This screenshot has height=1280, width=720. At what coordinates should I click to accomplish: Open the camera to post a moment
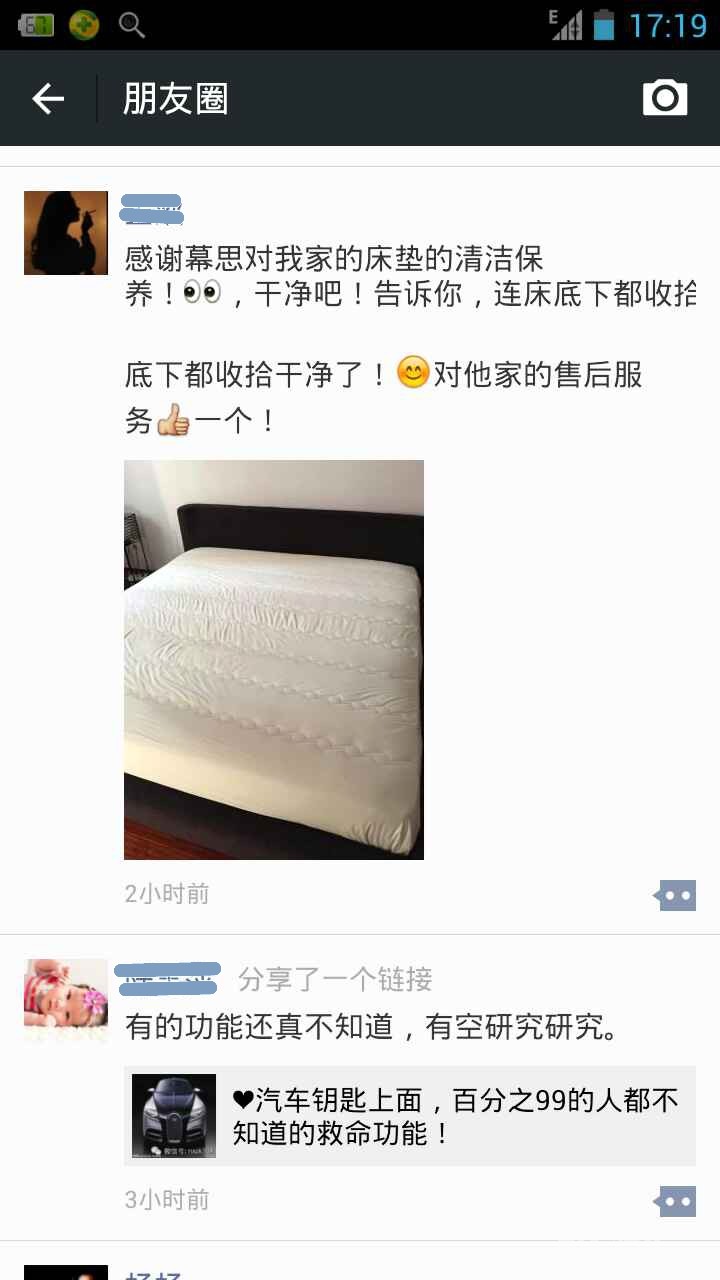(x=665, y=98)
